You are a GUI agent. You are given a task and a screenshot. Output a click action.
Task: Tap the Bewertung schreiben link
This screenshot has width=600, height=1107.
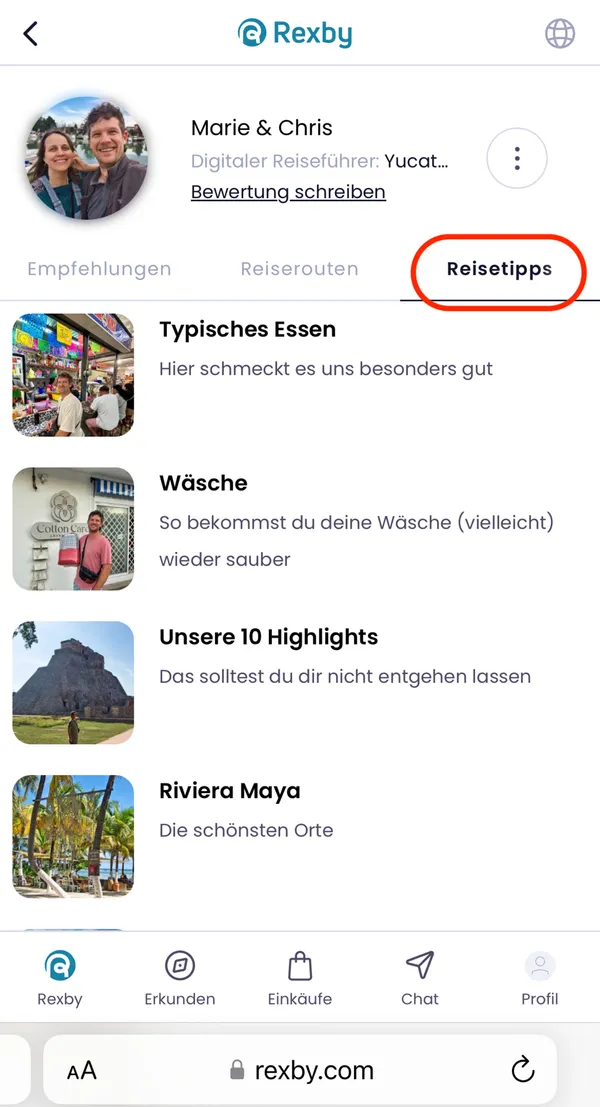[x=288, y=192]
